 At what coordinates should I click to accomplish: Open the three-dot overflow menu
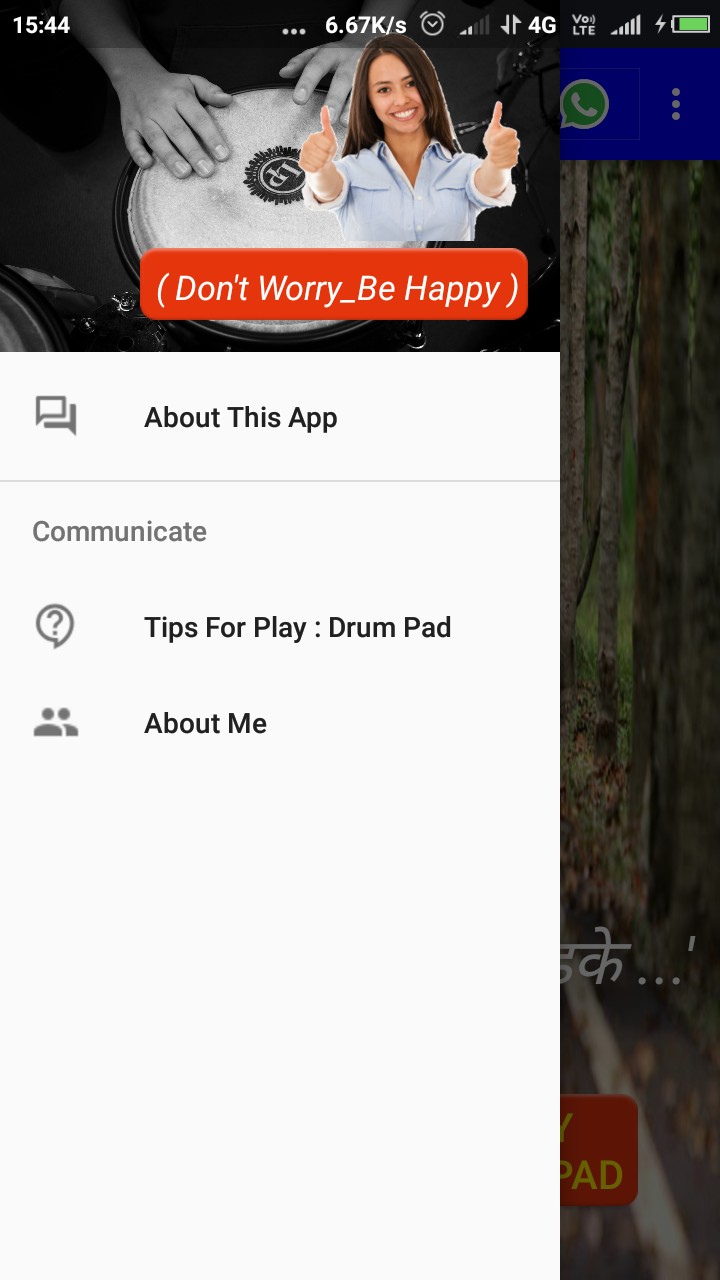tap(676, 104)
